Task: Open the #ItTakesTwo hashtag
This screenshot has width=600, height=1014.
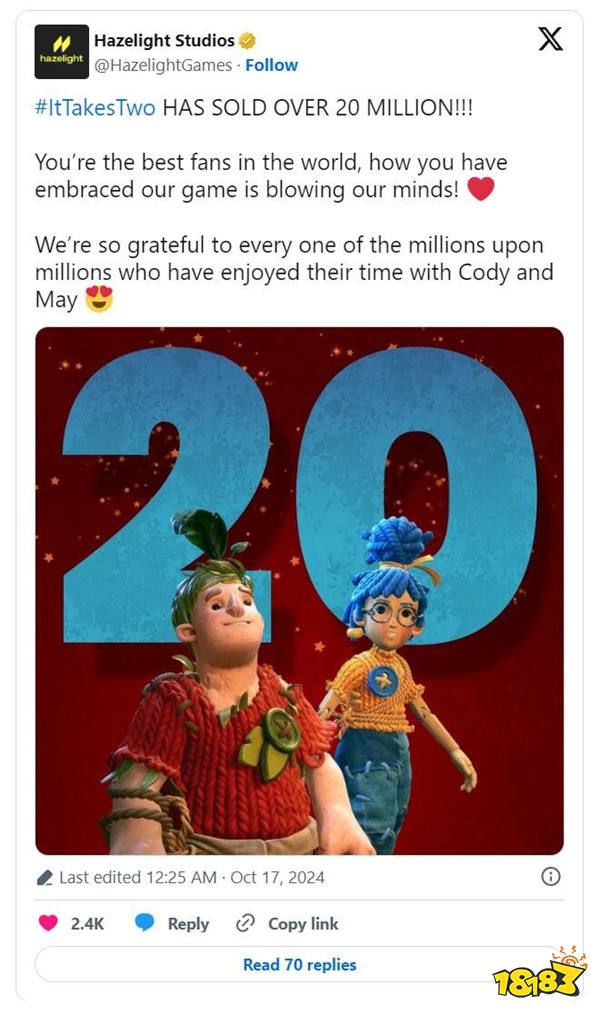Action: click(x=95, y=107)
